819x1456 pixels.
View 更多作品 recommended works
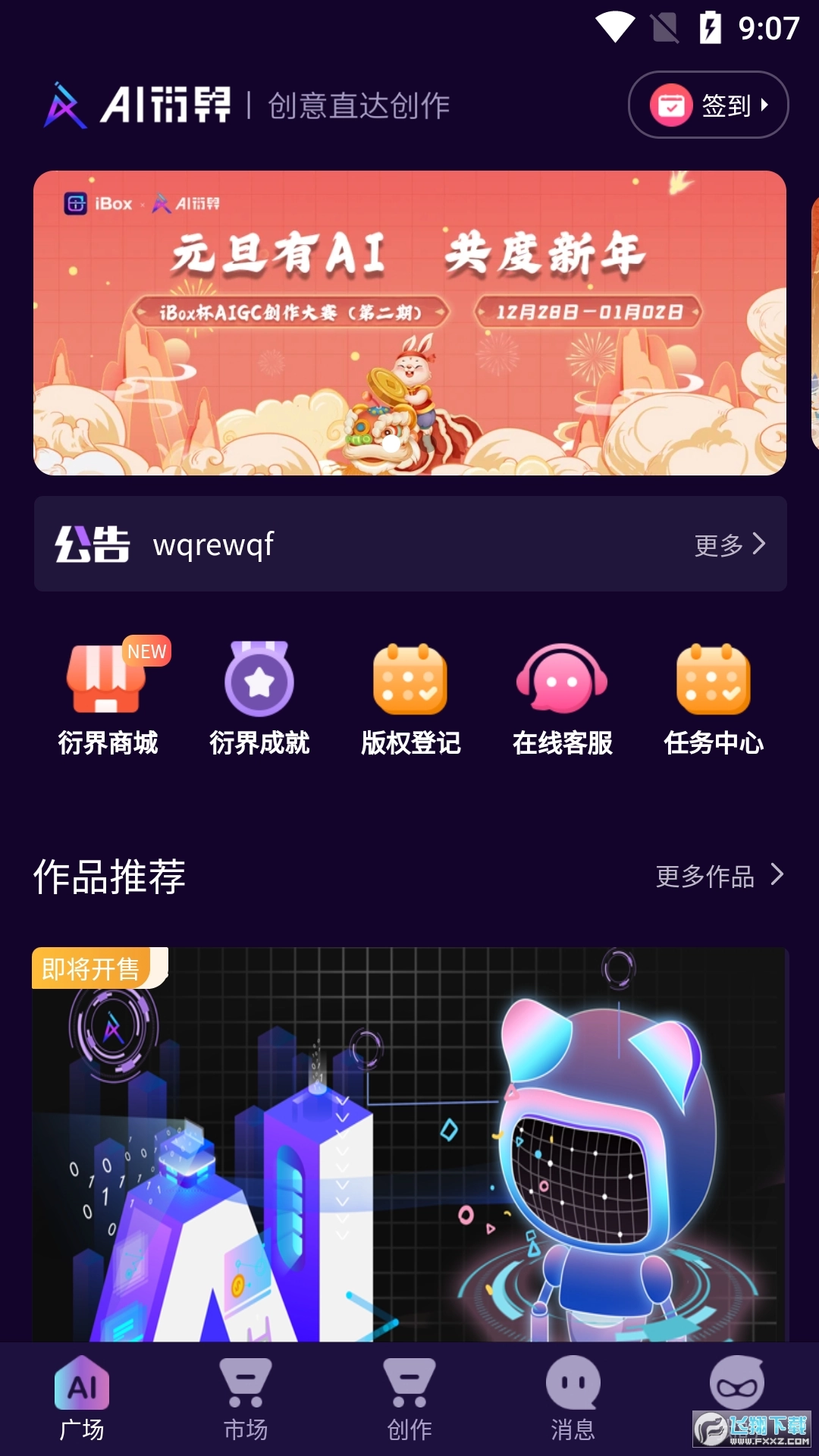click(719, 876)
